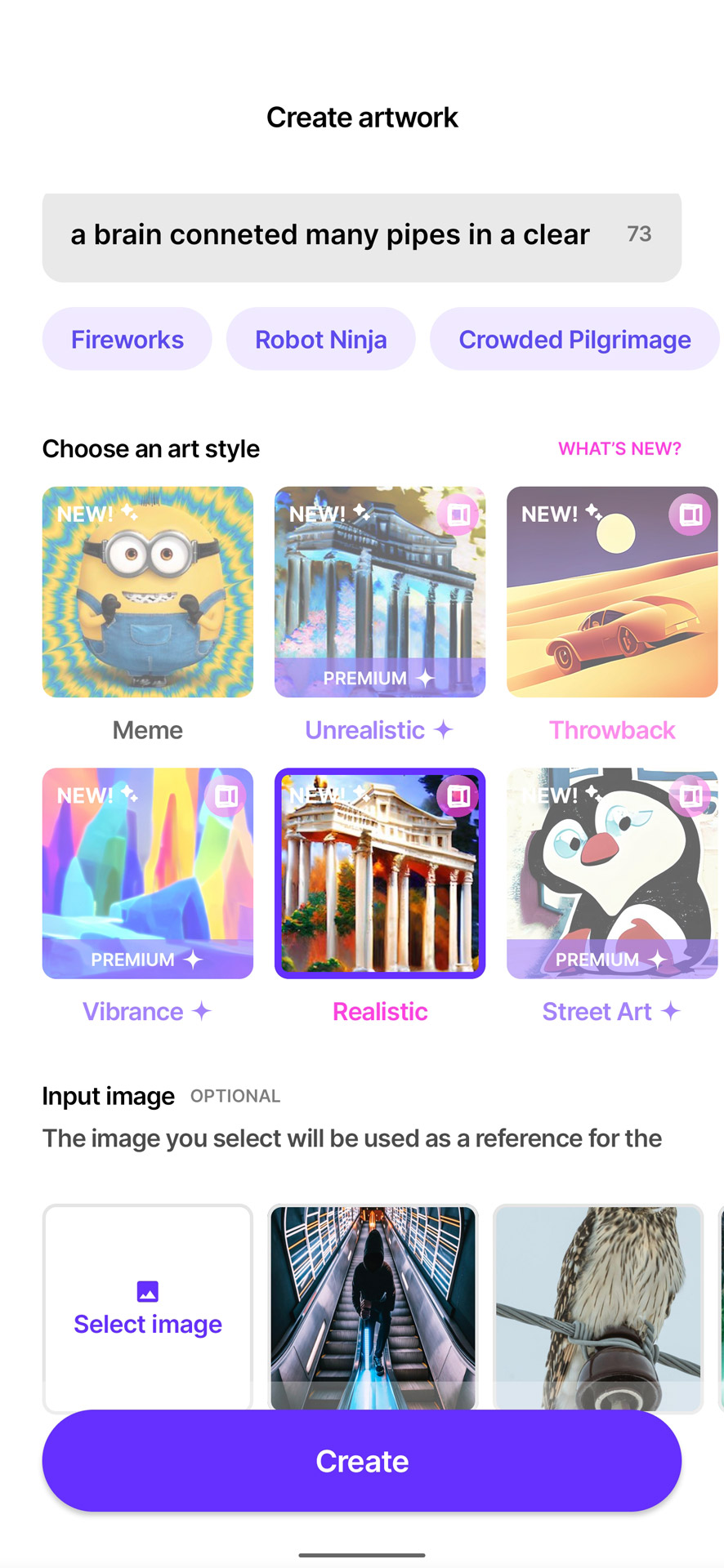Tap the video icon on the Realistic style card
The width and height of the screenshot is (724, 1568).
click(457, 795)
